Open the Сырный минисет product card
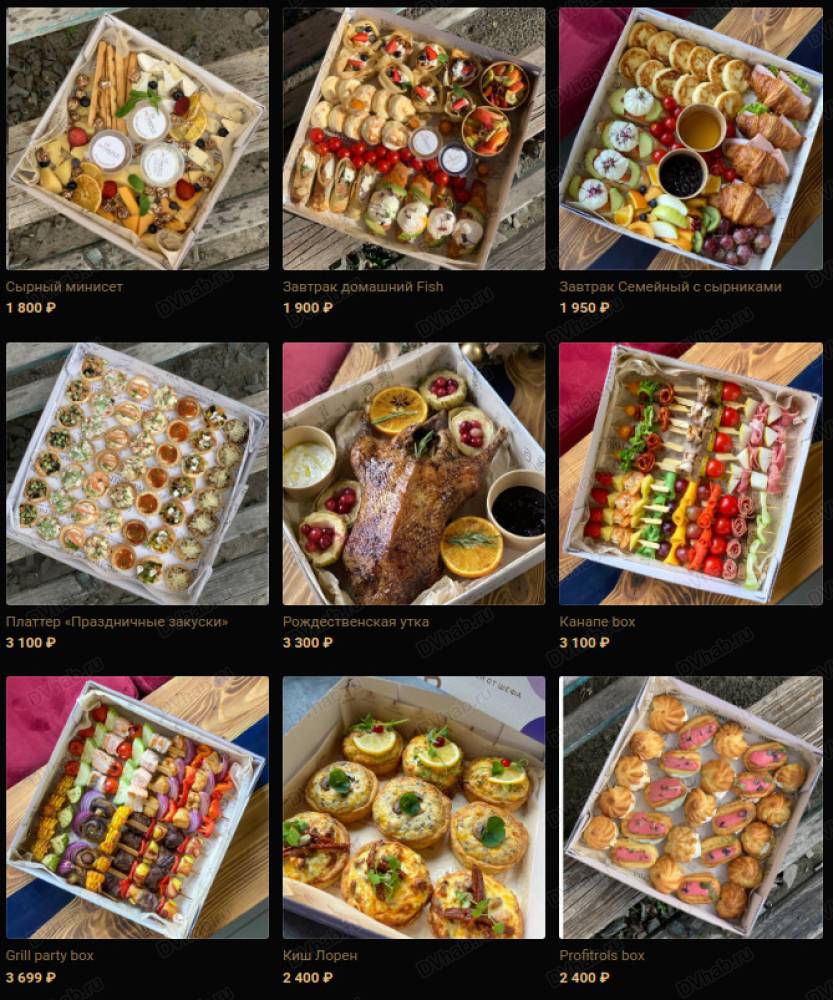This screenshot has width=833, height=1000. (137, 139)
